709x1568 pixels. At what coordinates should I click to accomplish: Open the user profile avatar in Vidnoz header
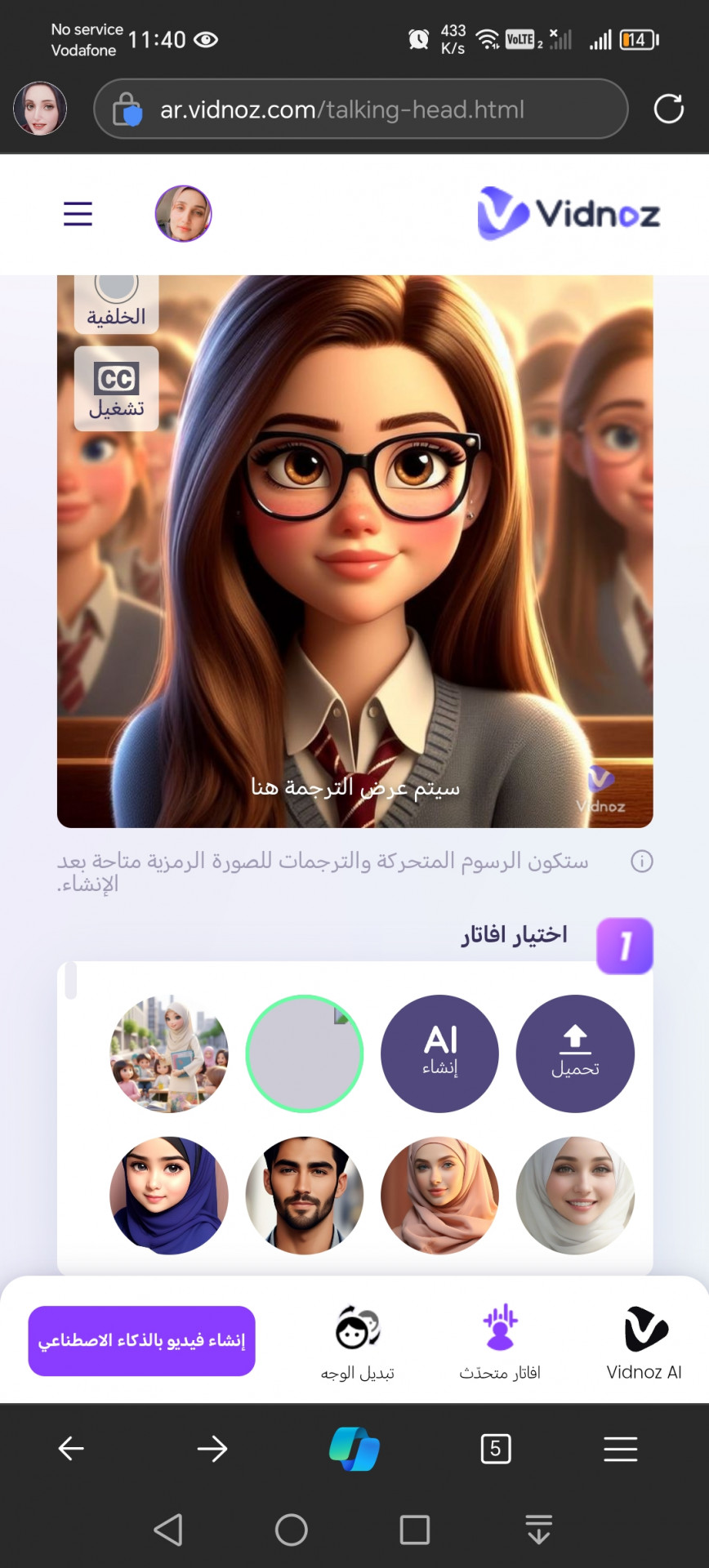[183, 214]
